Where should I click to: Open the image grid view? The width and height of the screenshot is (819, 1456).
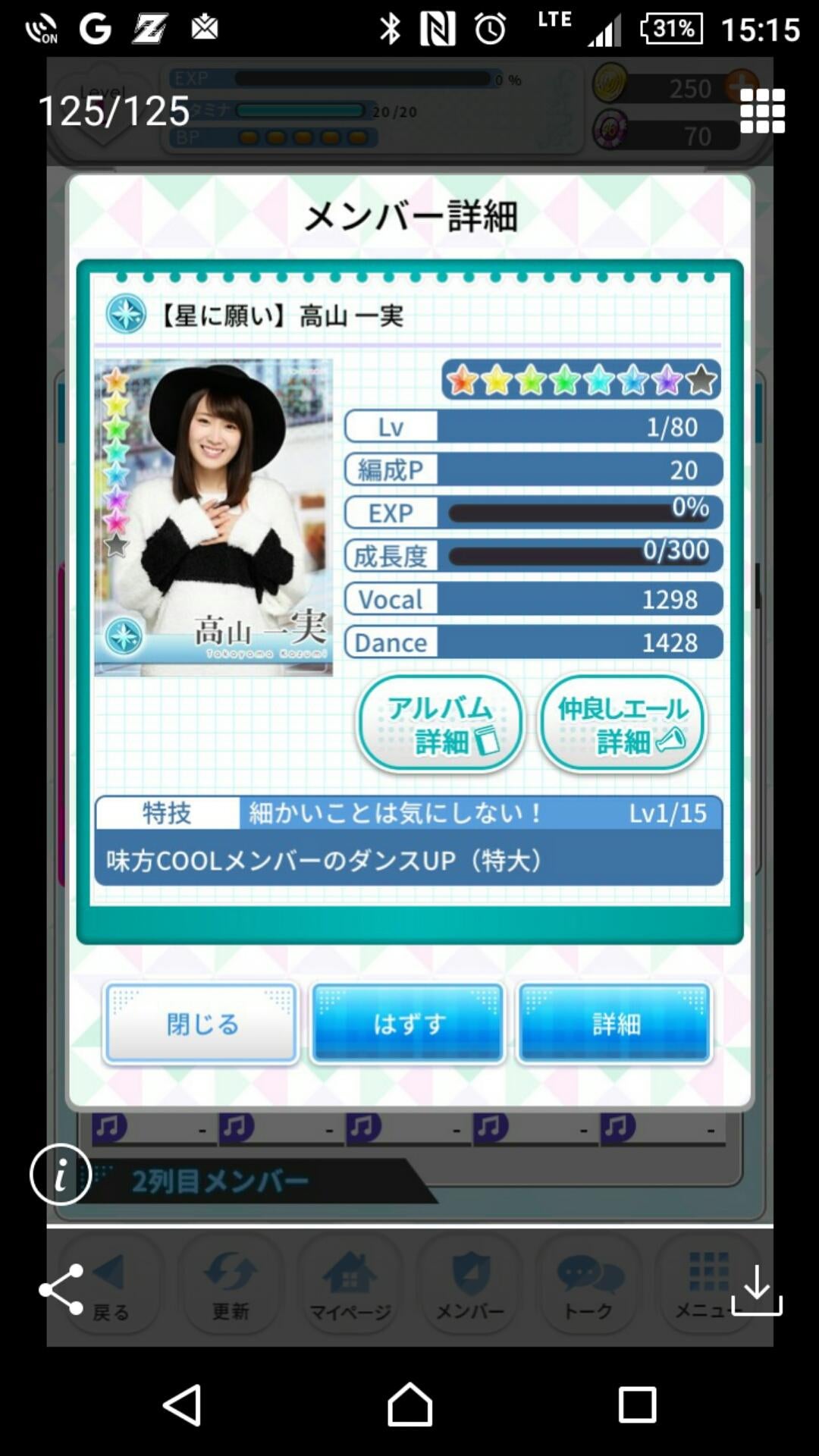pyautogui.click(x=762, y=111)
